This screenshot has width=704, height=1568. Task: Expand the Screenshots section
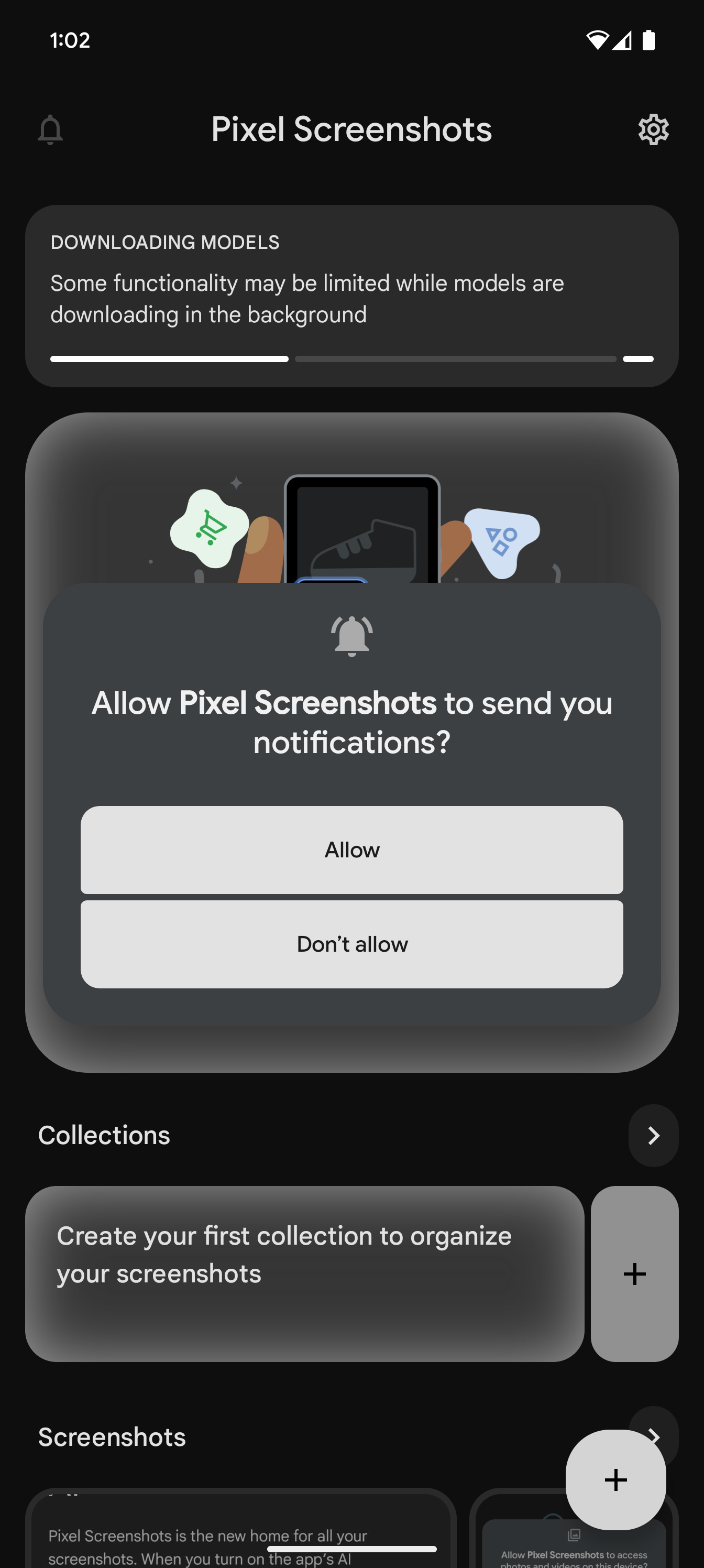(656, 1436)
